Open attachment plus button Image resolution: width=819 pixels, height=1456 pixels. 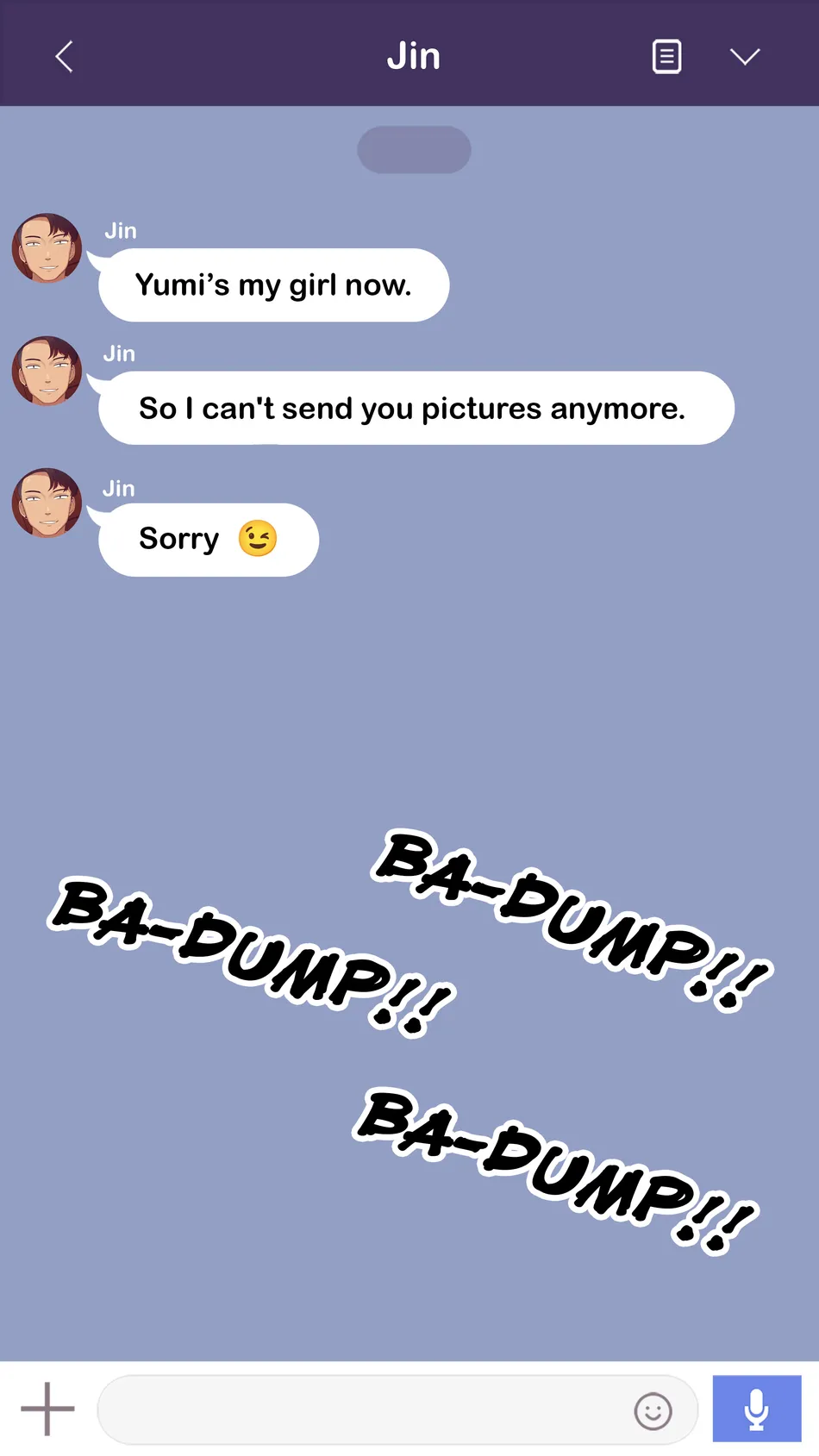[47, 1409]
